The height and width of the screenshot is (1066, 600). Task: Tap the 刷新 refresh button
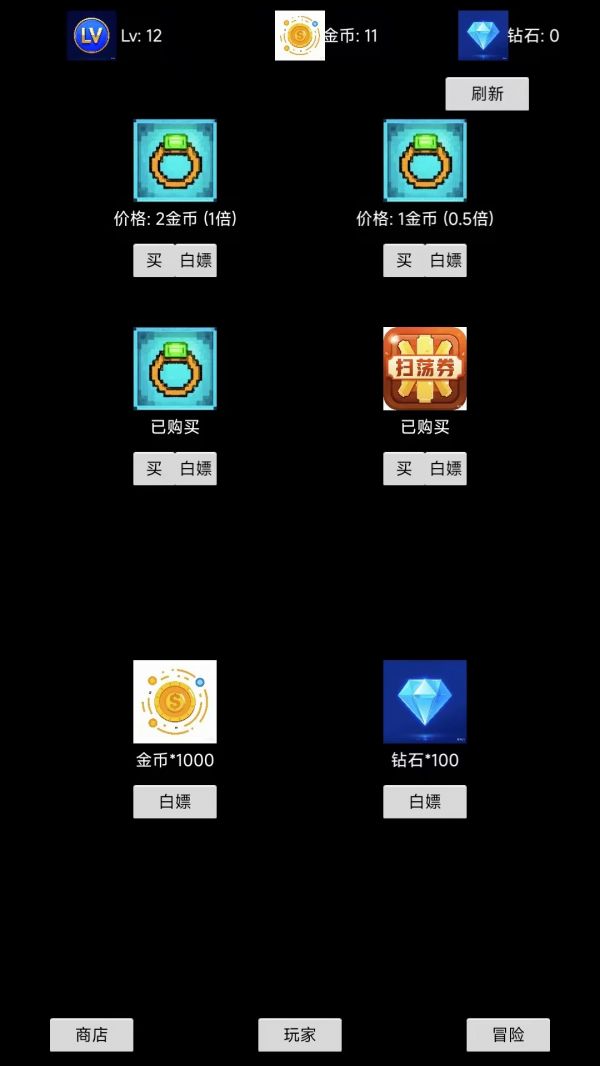click(x=487, y=94)
